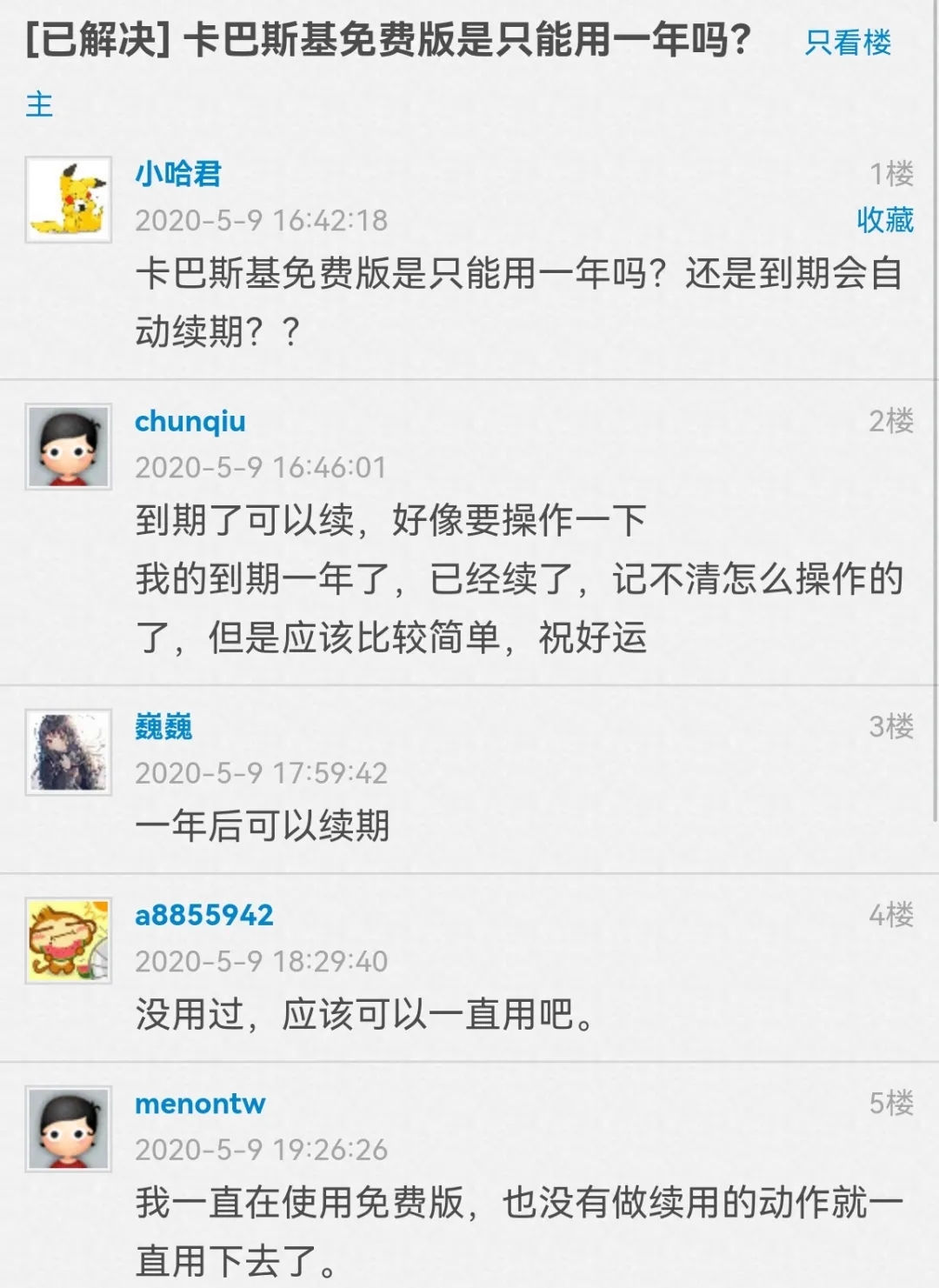
Task: Tap 收藏 to bookmark this thread
Action: (x=884, y=220)
